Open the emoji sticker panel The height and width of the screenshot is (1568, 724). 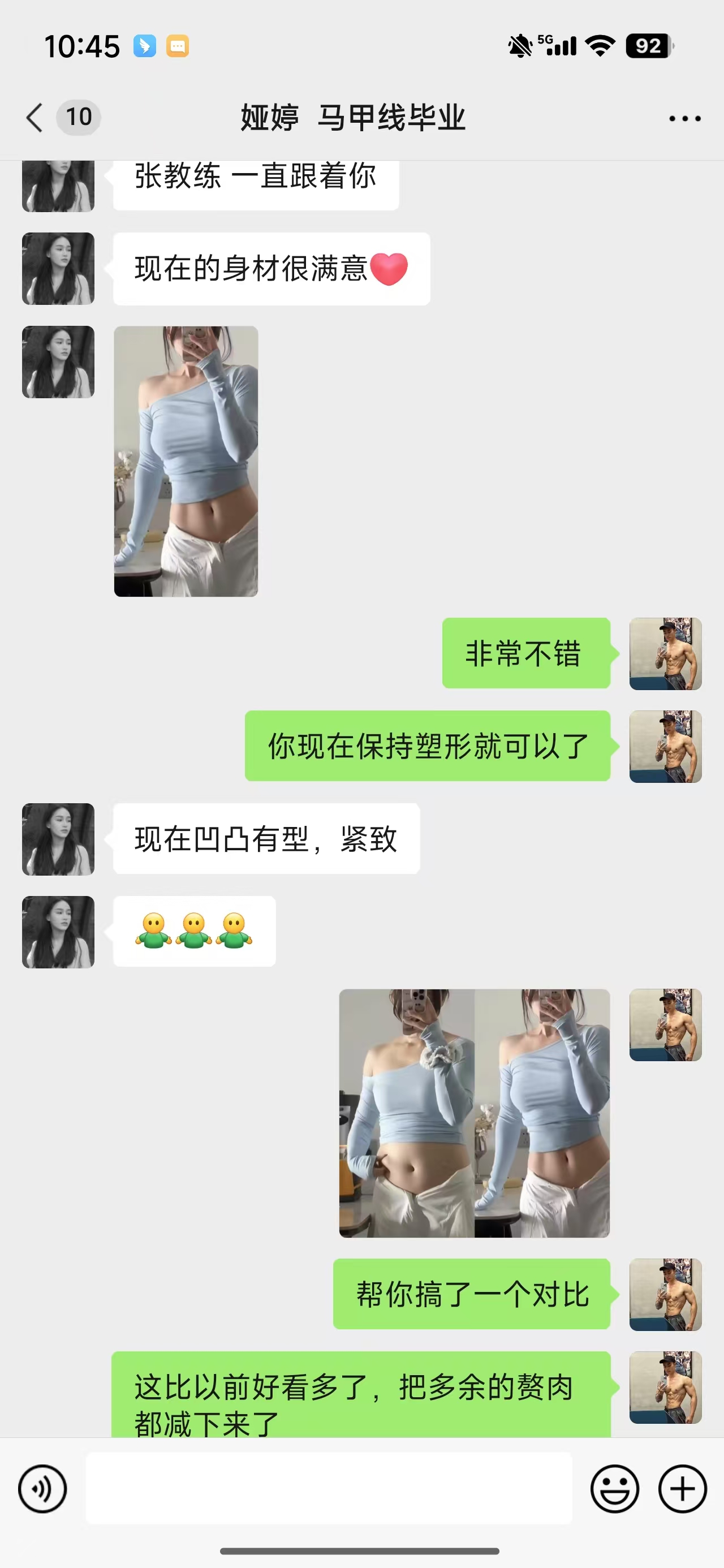[614, 1489]
